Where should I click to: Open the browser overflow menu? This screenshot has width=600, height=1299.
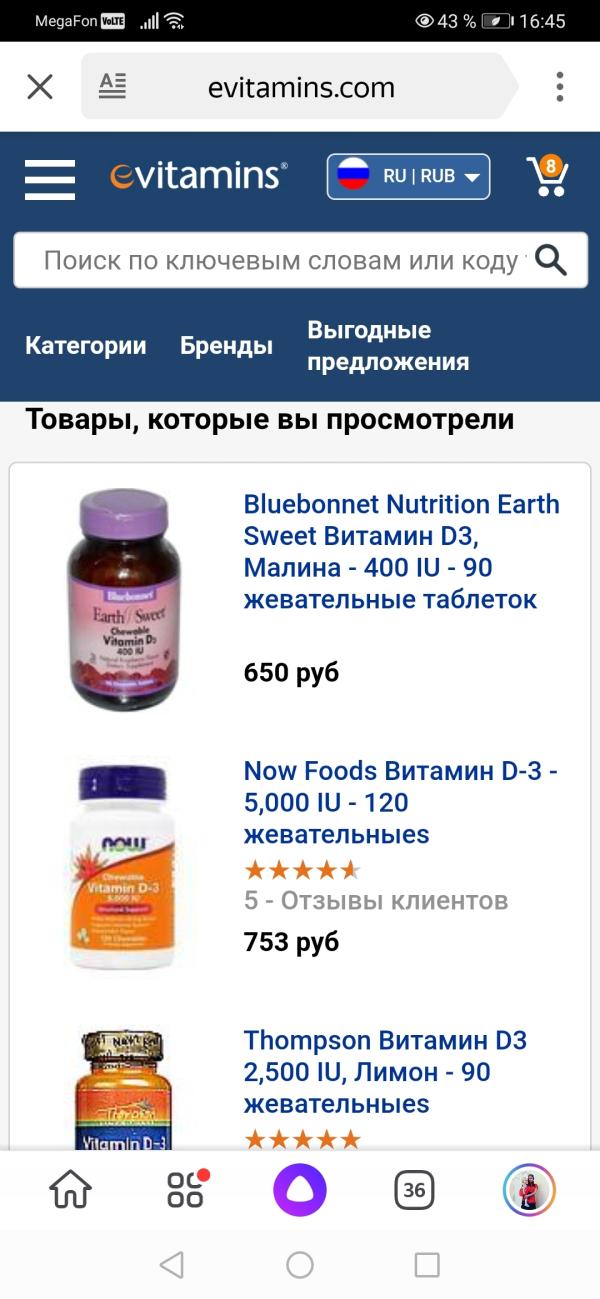(560, 87)
